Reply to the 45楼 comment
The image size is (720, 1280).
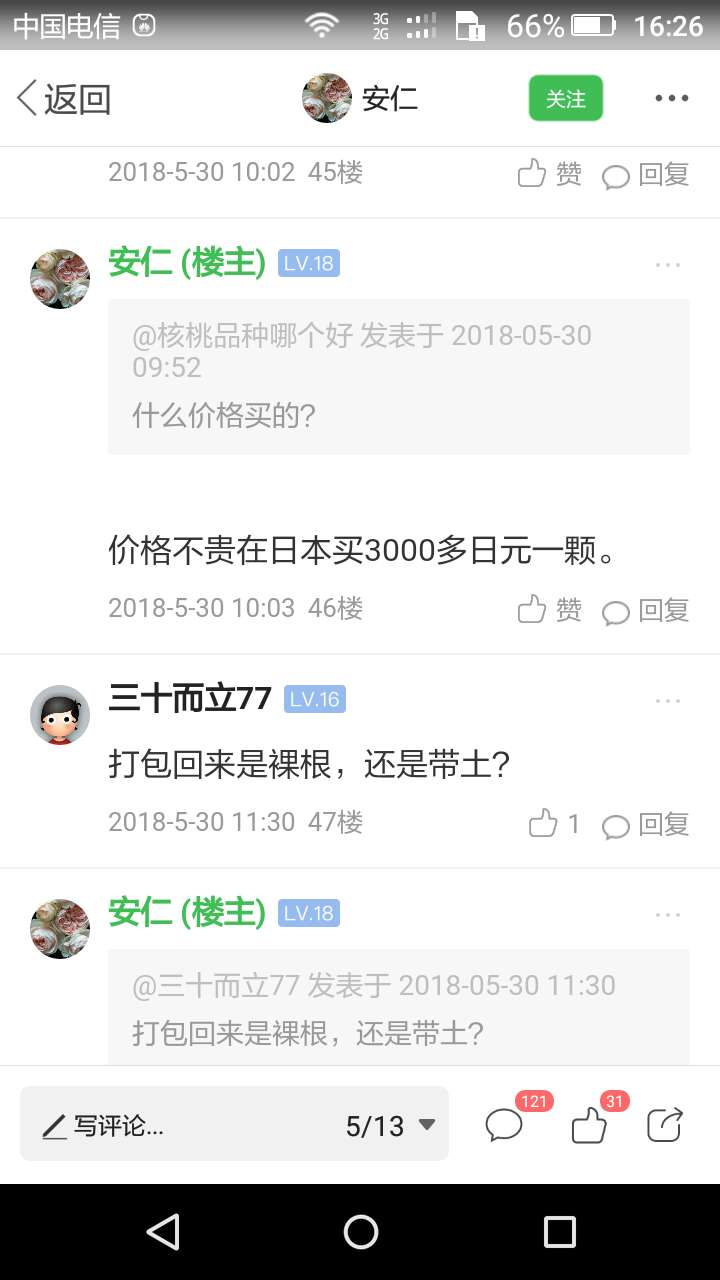tap(646, 175)
